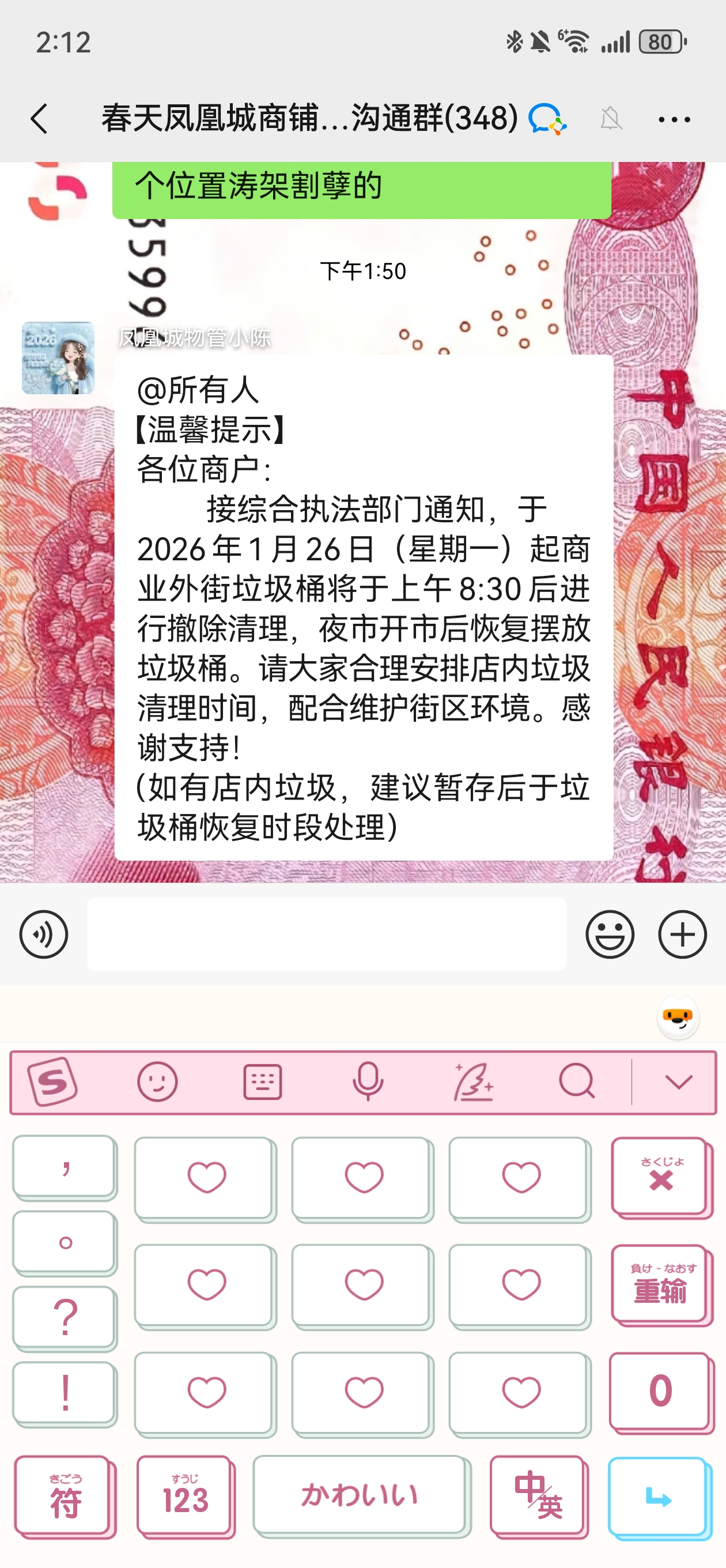Viewport: 726px width, 1568px height.
Task: Start keyboard voice dictation
Action: pos(368,1081)
